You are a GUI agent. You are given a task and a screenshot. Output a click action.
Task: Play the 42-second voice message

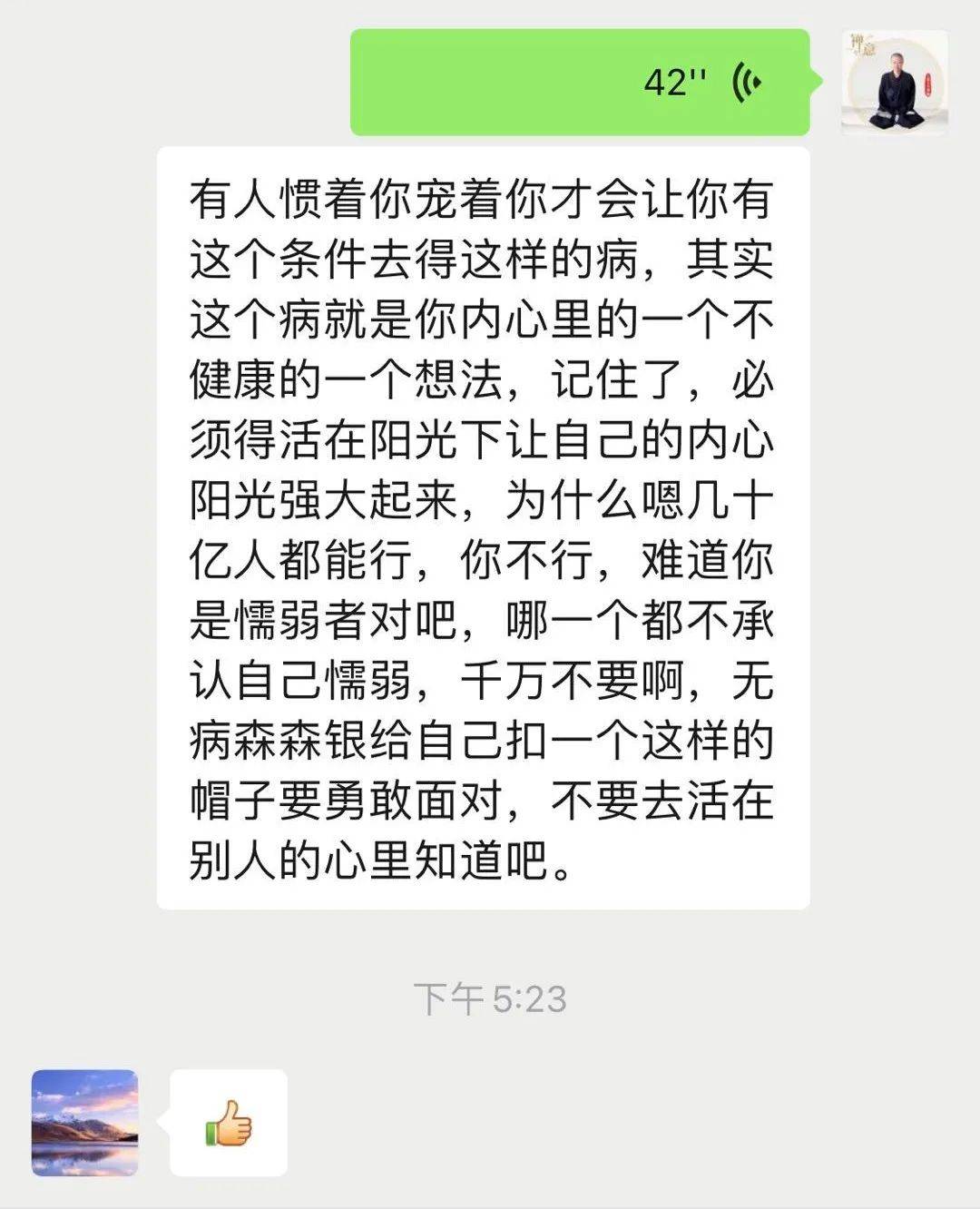point(581,83)
